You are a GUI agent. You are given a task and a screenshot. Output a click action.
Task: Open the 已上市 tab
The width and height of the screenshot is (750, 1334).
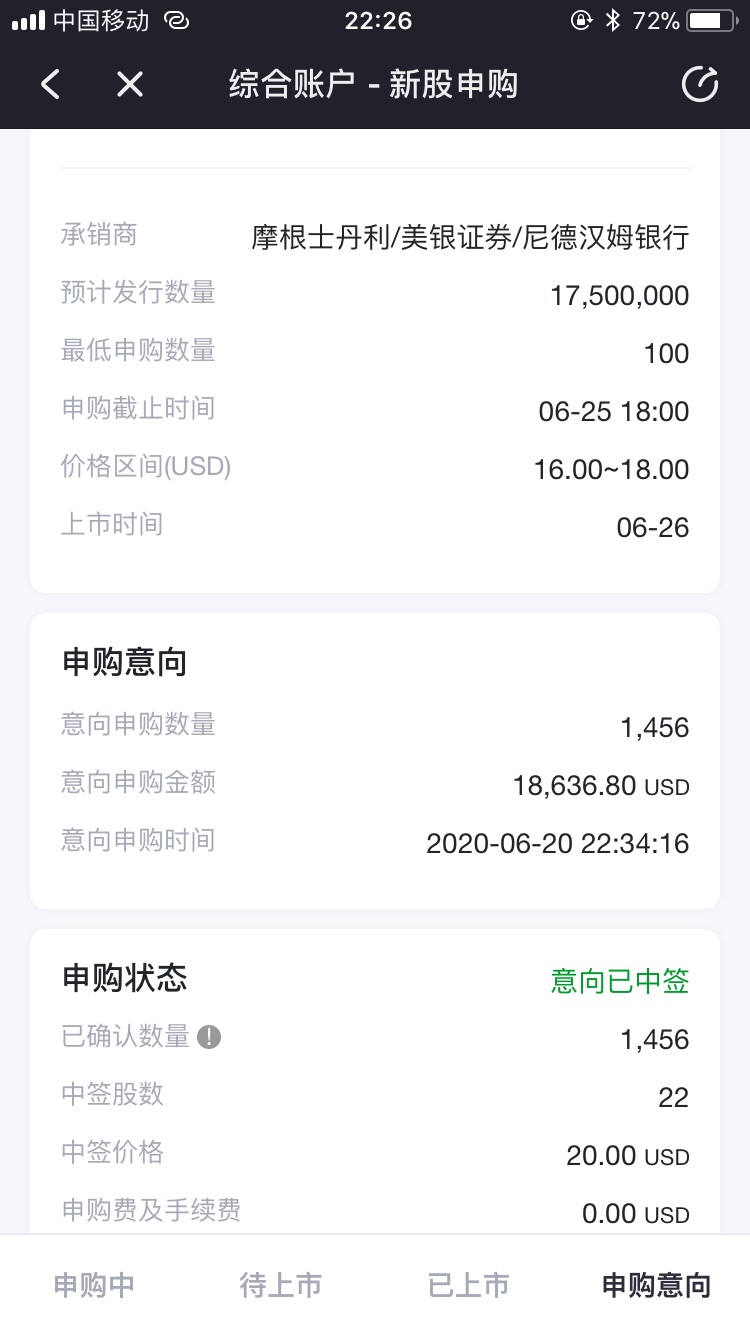pos(469,1285)
